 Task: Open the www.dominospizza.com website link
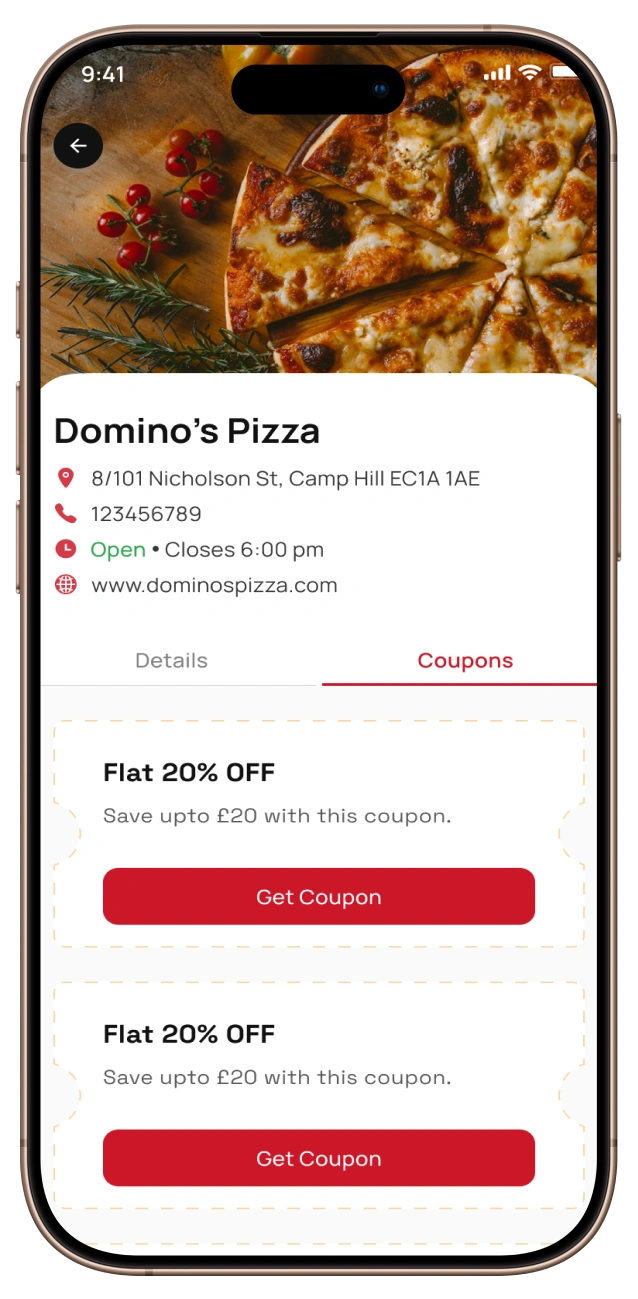point(214,585)
